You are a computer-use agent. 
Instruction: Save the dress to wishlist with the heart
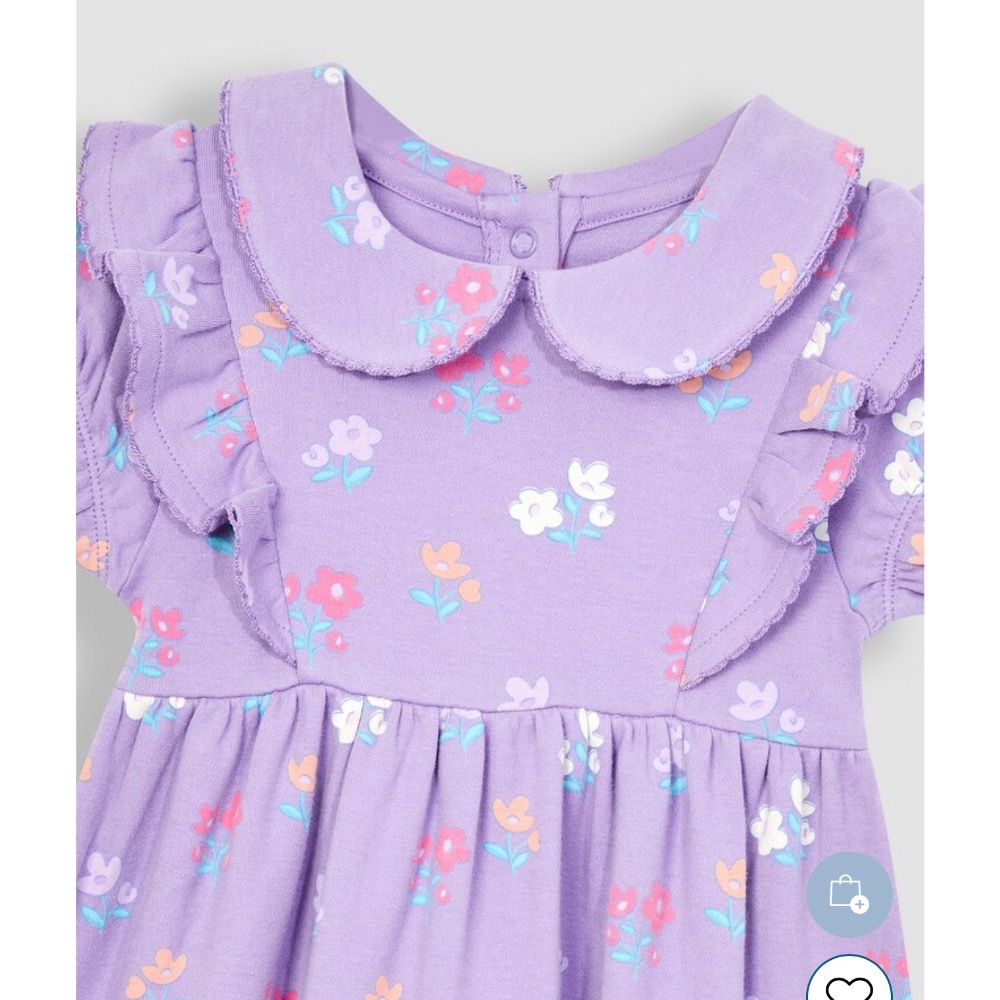(x=848, y=985)
